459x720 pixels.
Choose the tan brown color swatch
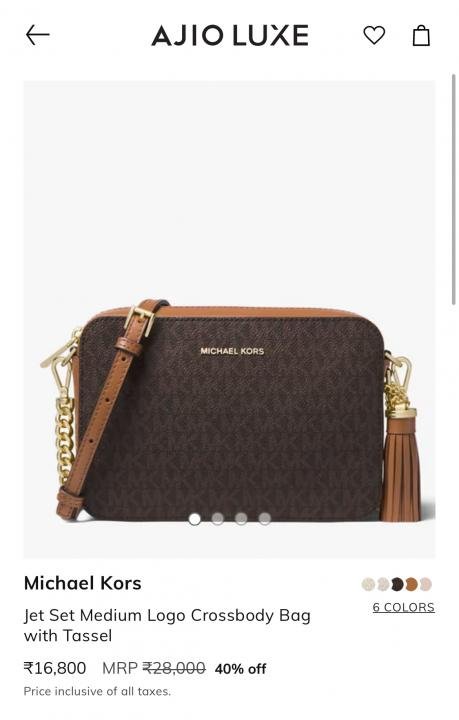(x=411, y=584)
